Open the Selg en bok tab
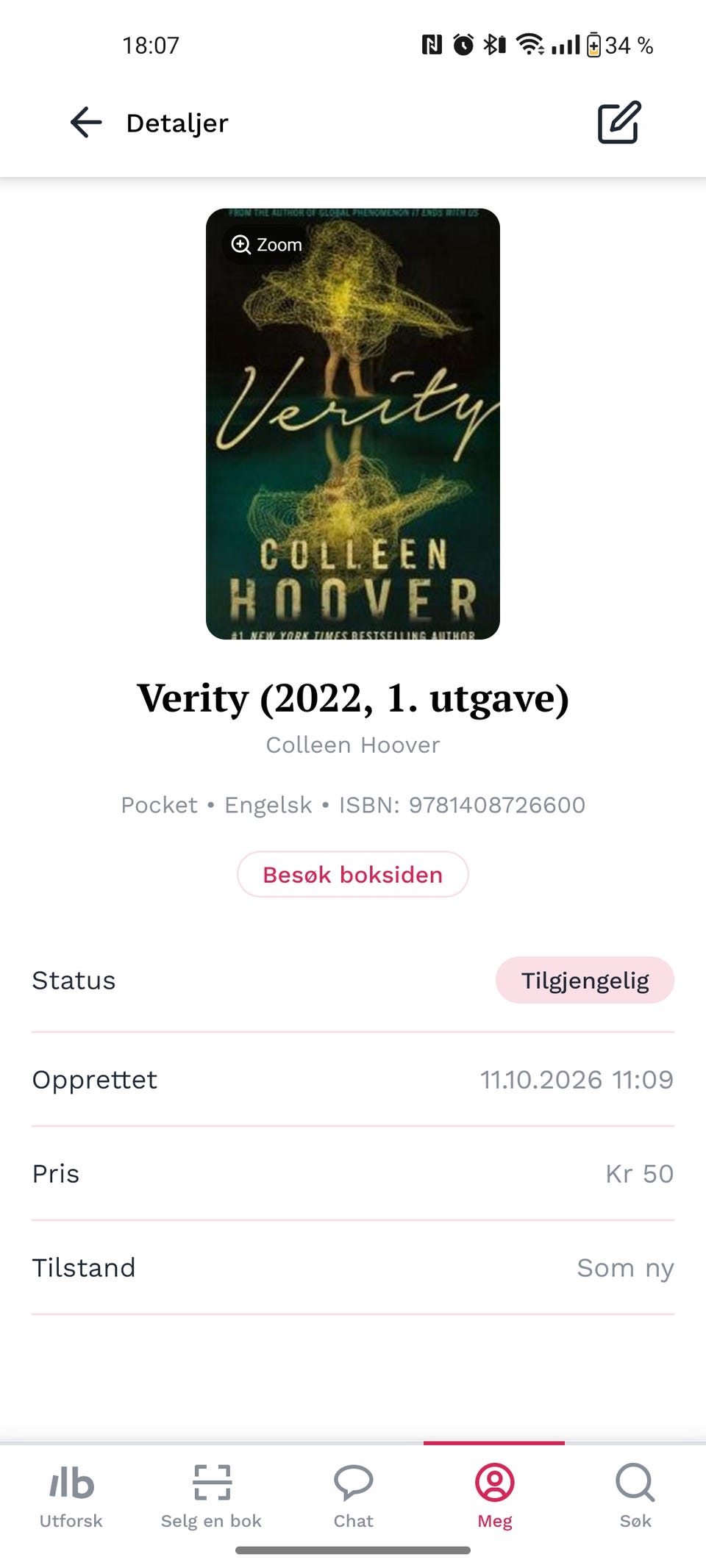The image size is (706, 1568). 212,1496
